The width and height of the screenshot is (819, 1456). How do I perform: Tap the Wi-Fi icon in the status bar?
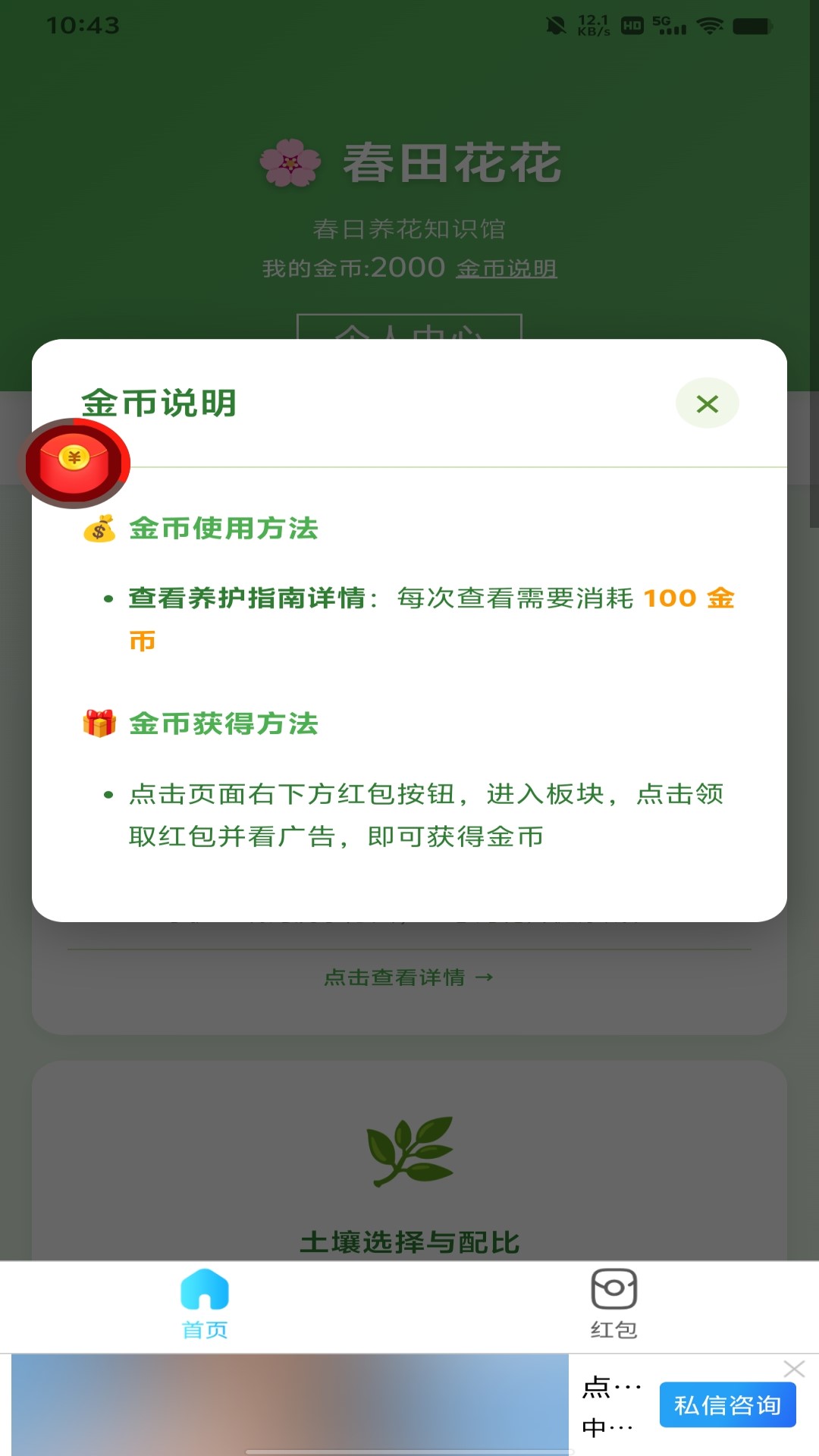(x=711, y=24)
